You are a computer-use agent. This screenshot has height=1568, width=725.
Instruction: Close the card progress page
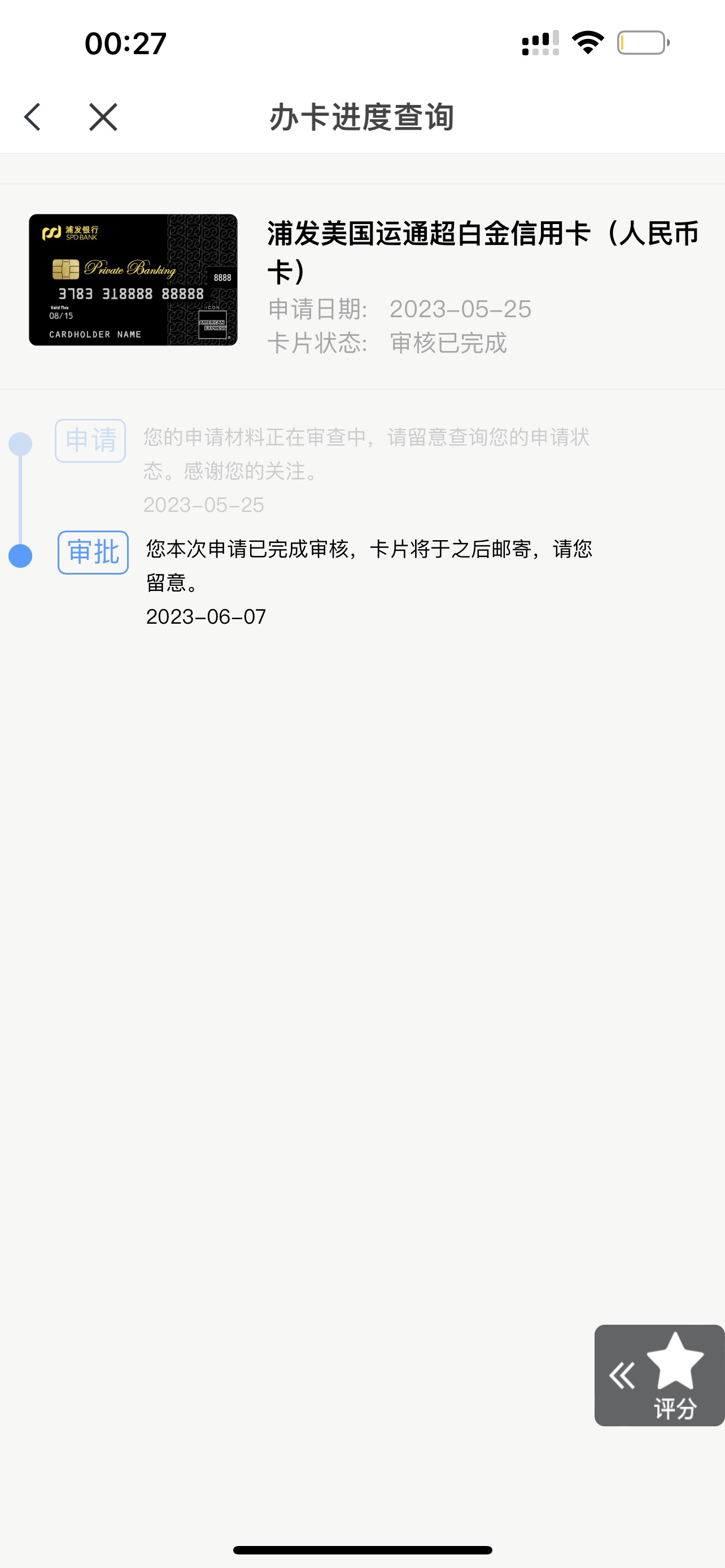click(103, 117)
